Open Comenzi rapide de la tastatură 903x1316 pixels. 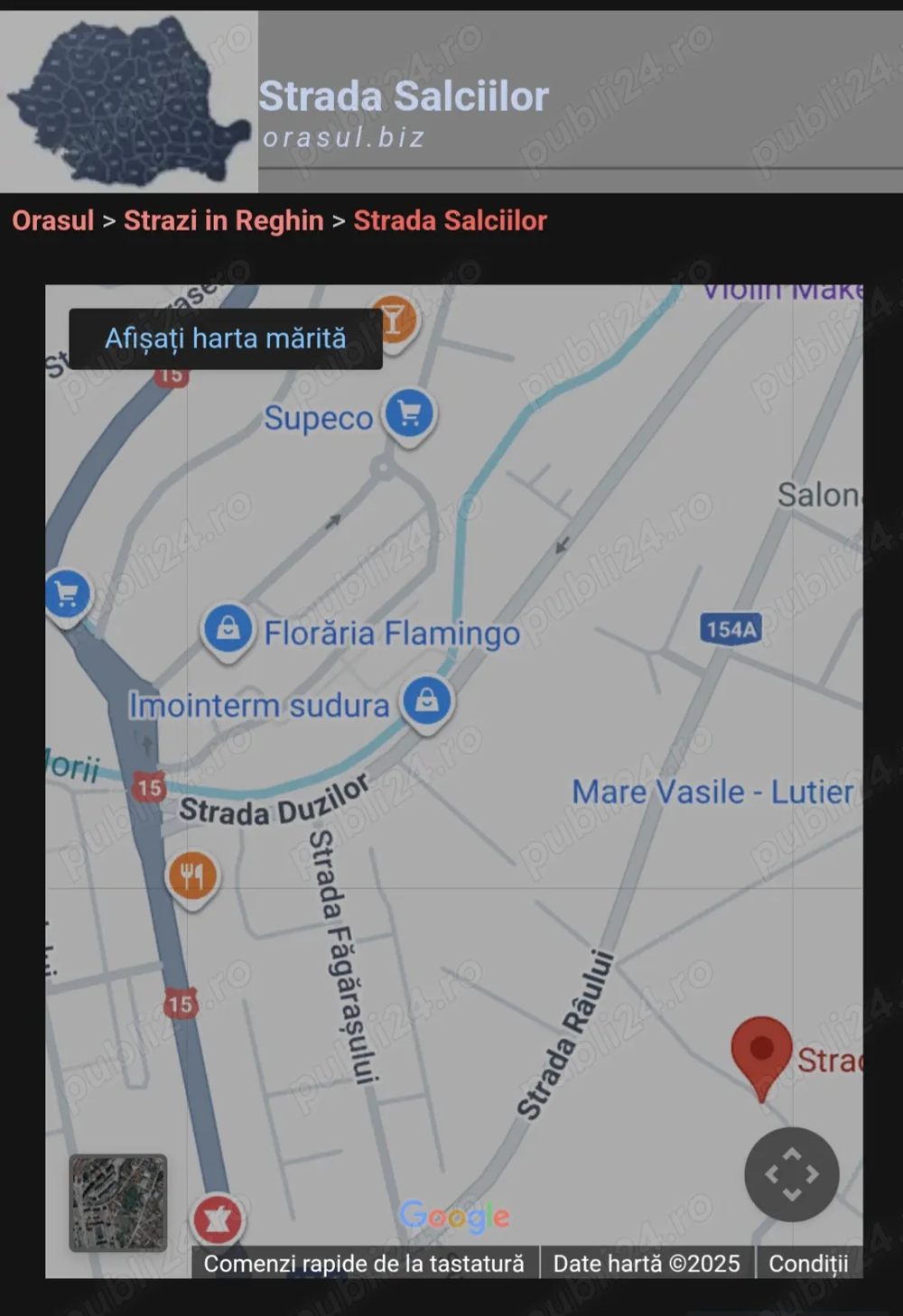364,1264
